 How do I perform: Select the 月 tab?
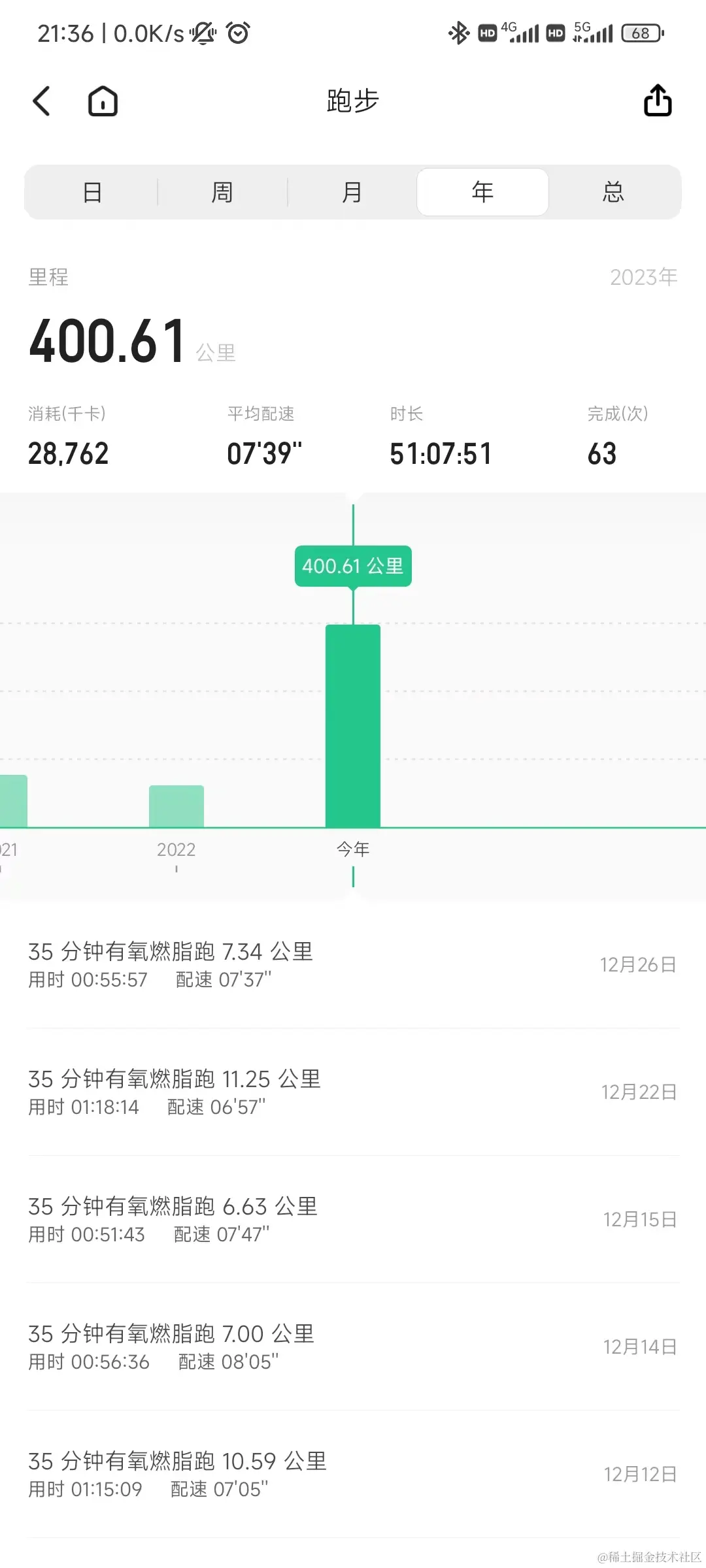352,192
